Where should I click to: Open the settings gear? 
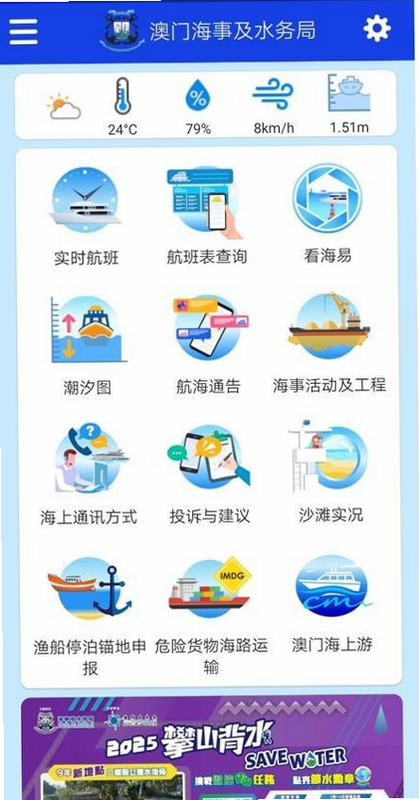377,29
